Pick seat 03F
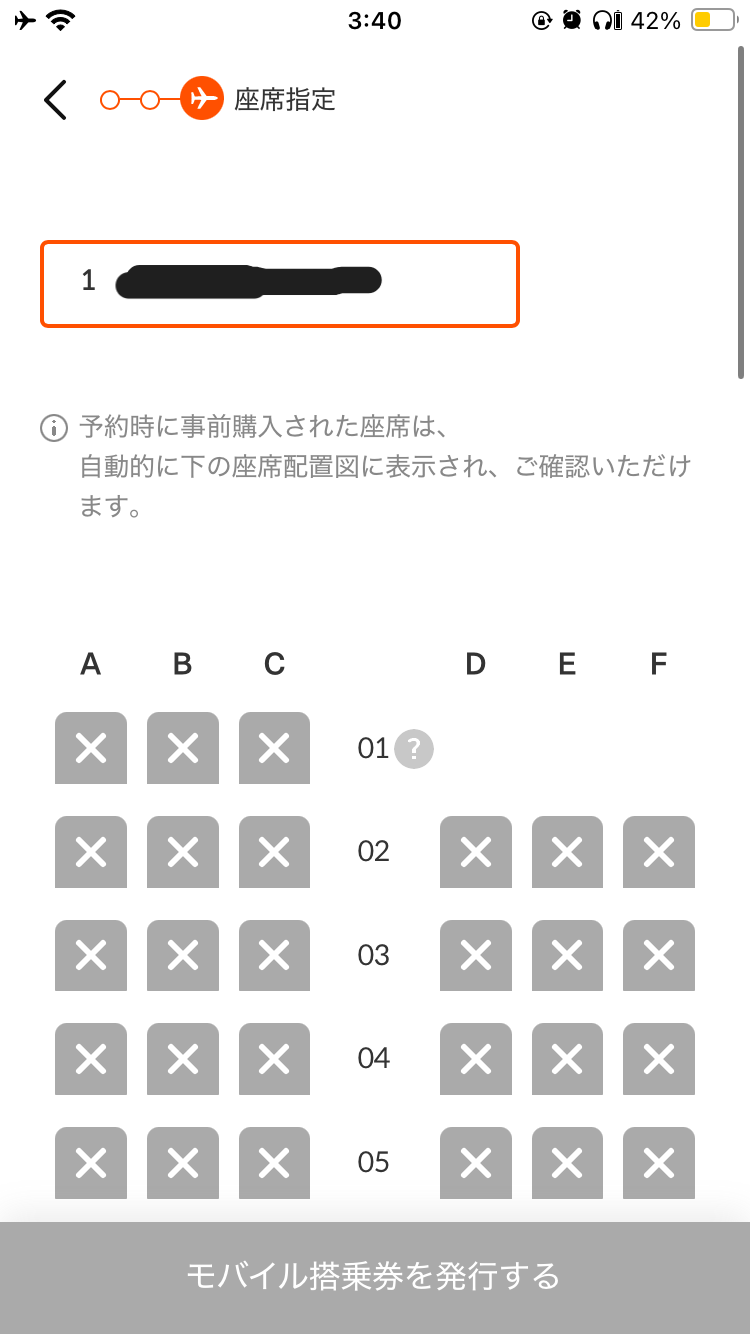Image resolution: width=750 pixels, height=1334 pixels. [658, 955]
